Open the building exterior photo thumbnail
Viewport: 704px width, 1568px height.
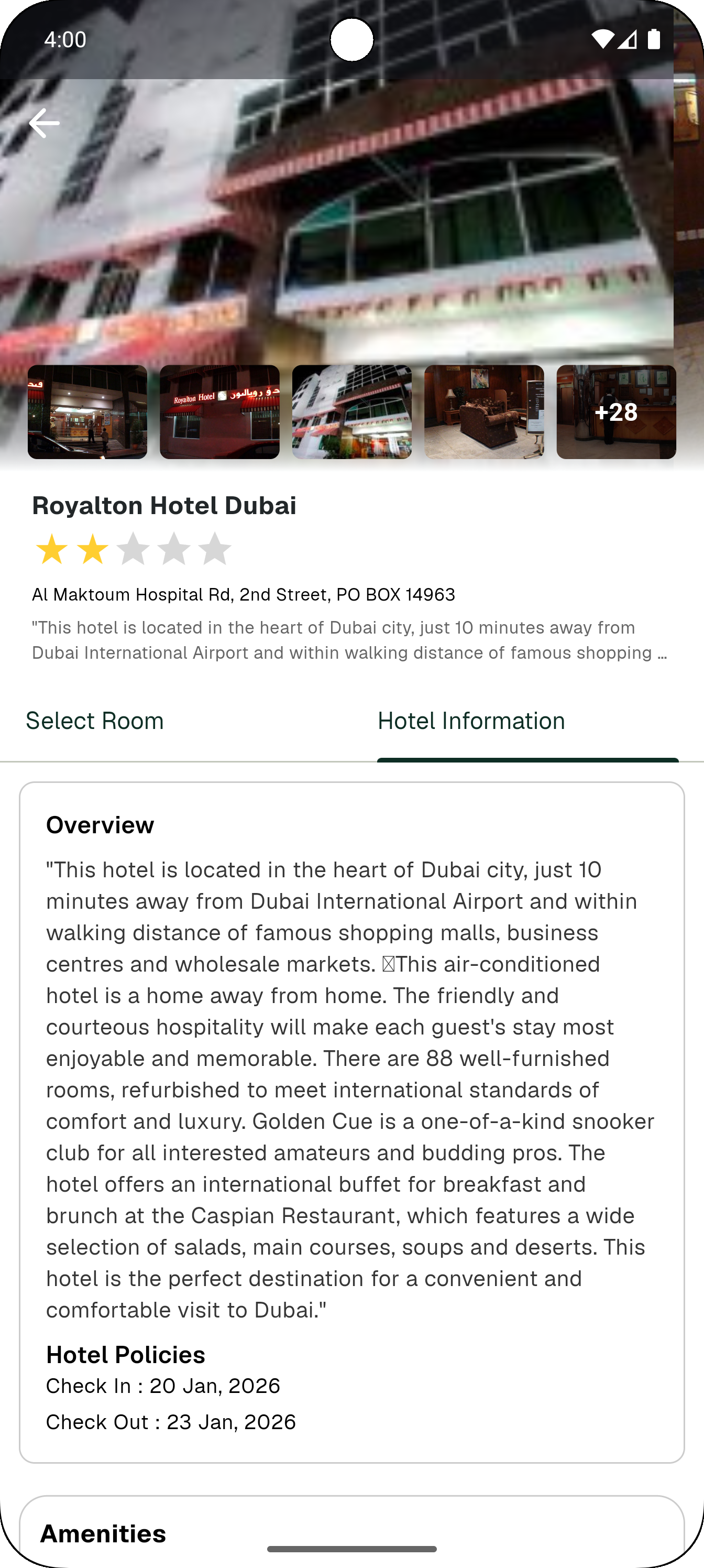tap(351, 411)
